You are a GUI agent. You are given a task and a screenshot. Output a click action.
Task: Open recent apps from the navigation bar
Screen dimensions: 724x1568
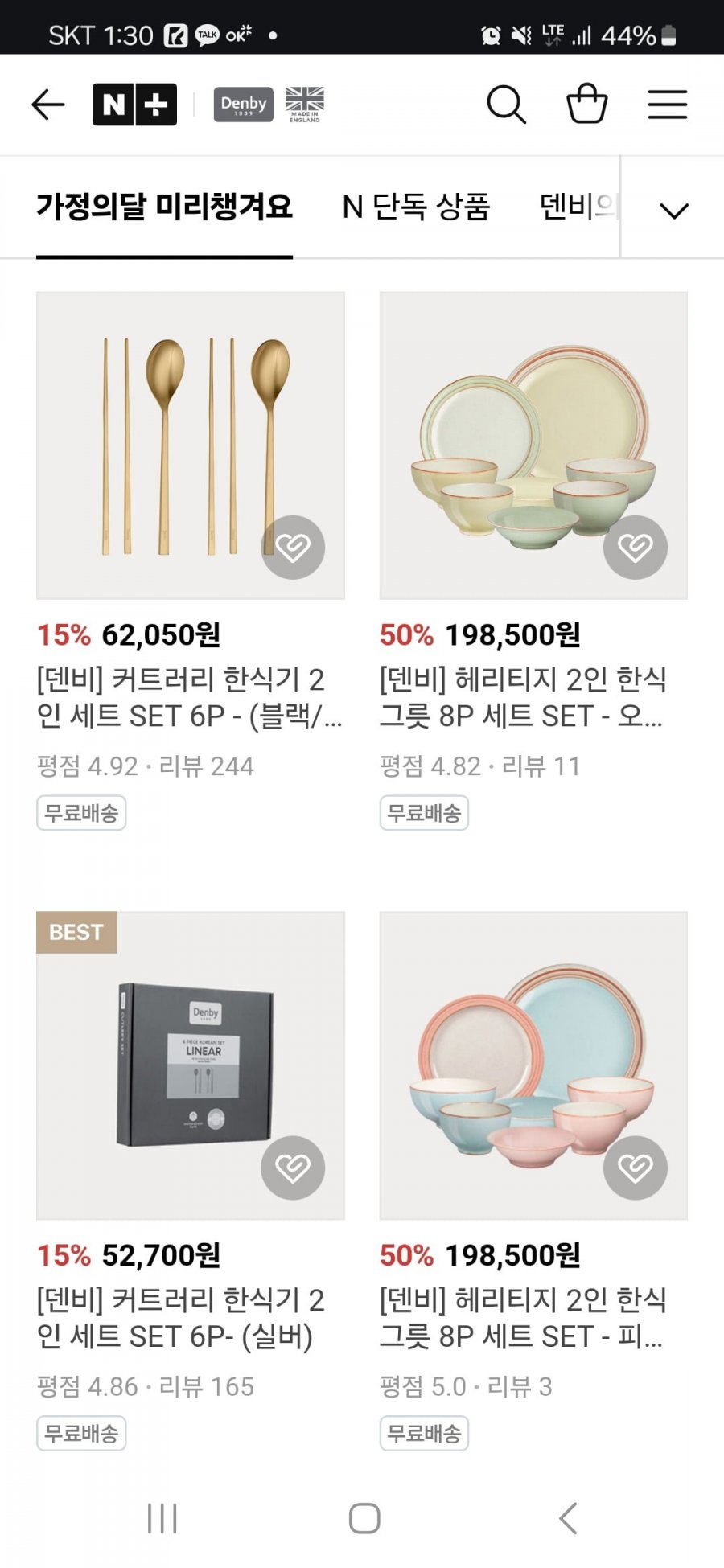click(x=162, y=1518)
